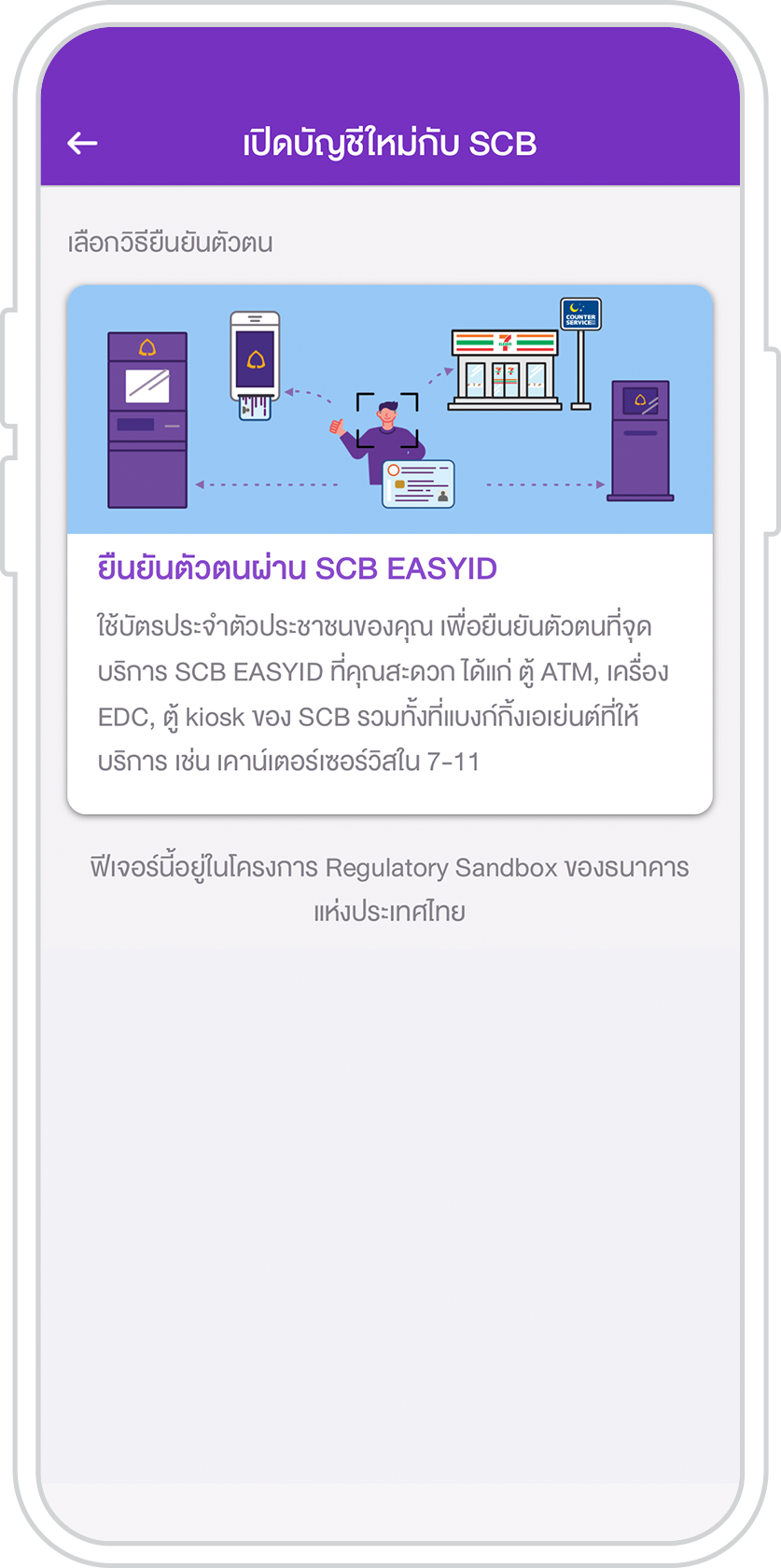Select the SCB EASYID verification card
The image size is (781, 1568).
coord(390,549)
